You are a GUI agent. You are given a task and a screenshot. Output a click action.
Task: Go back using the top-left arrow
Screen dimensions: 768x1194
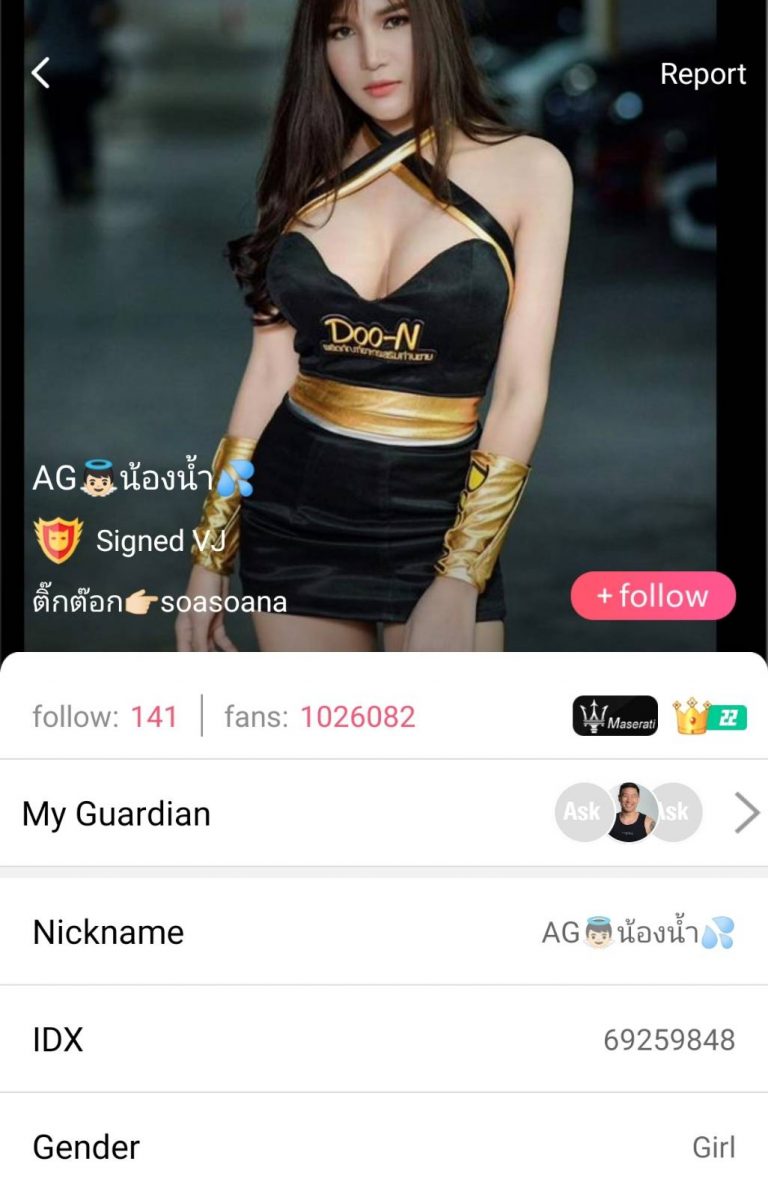pyautogui.click(x=41, y=73)
